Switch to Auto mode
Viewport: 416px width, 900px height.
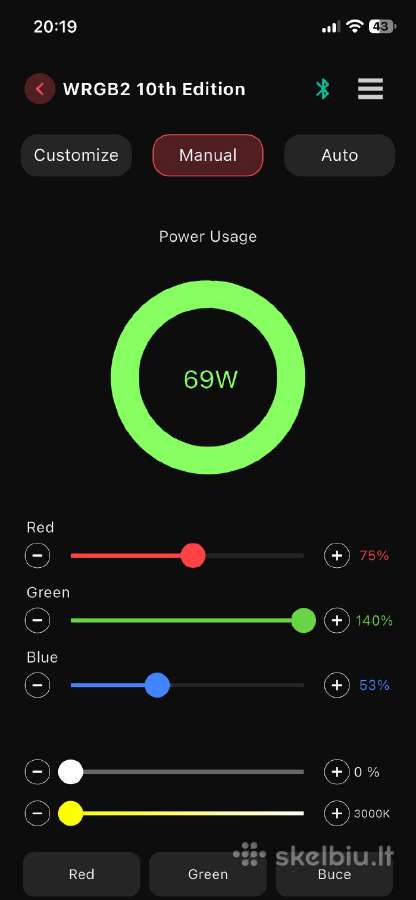(340, 155)
